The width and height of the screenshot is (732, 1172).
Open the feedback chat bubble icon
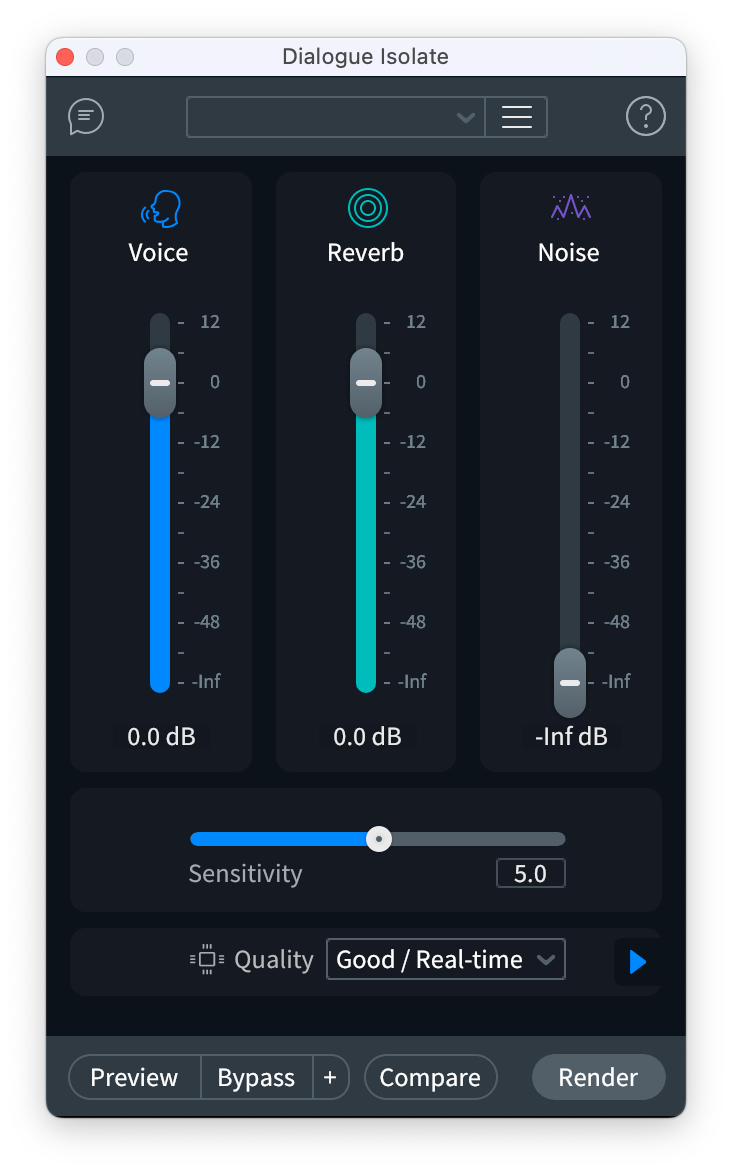click(86, 117)
